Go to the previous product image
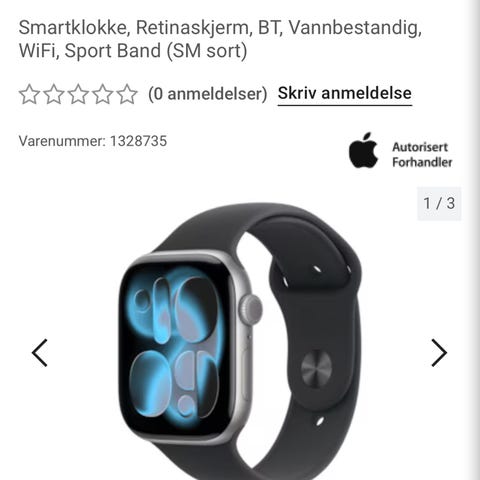Viewport: 480px width, 480px height. coord(40,353)
